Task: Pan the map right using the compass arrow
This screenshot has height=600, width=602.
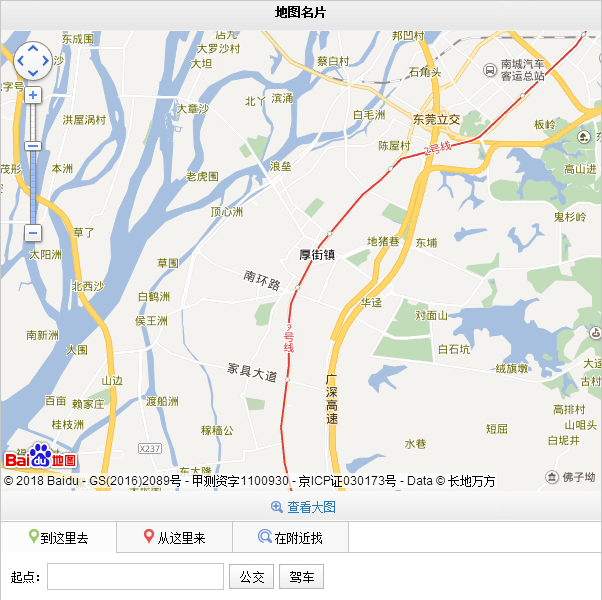Action: pyautogui.click(x=46, y=60)
